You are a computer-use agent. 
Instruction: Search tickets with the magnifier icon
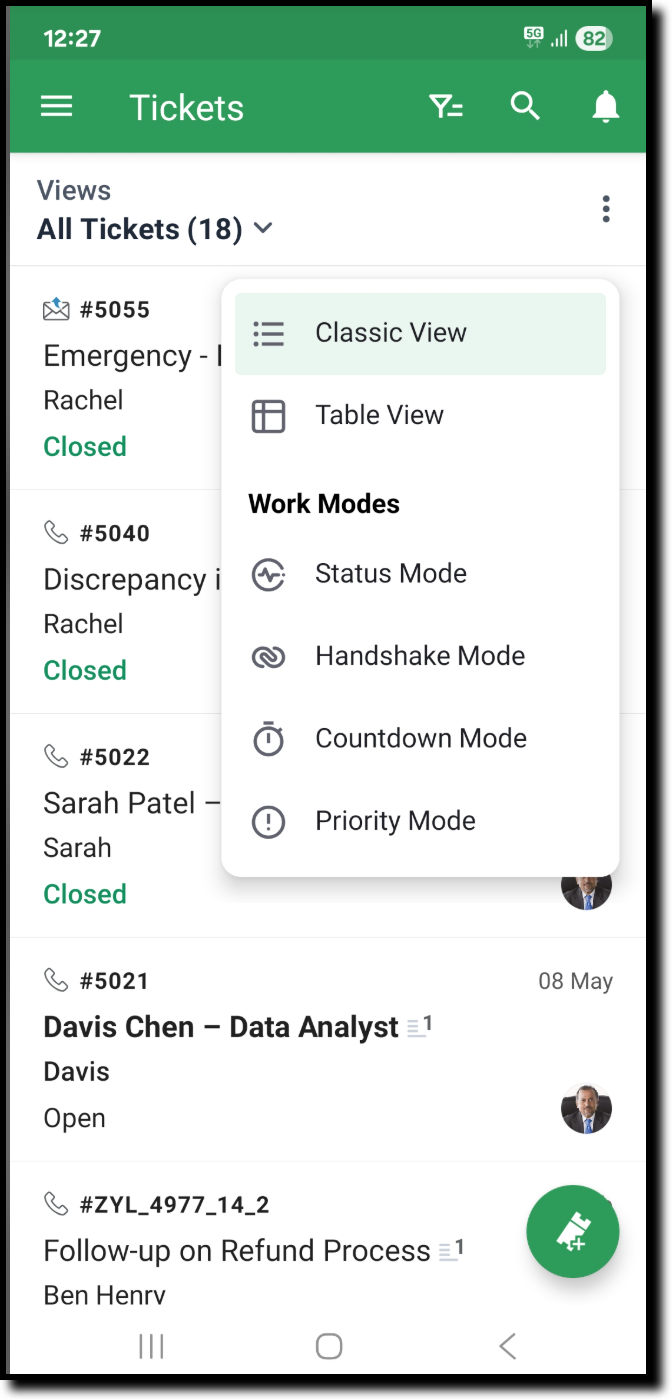(x=525, y=106)
